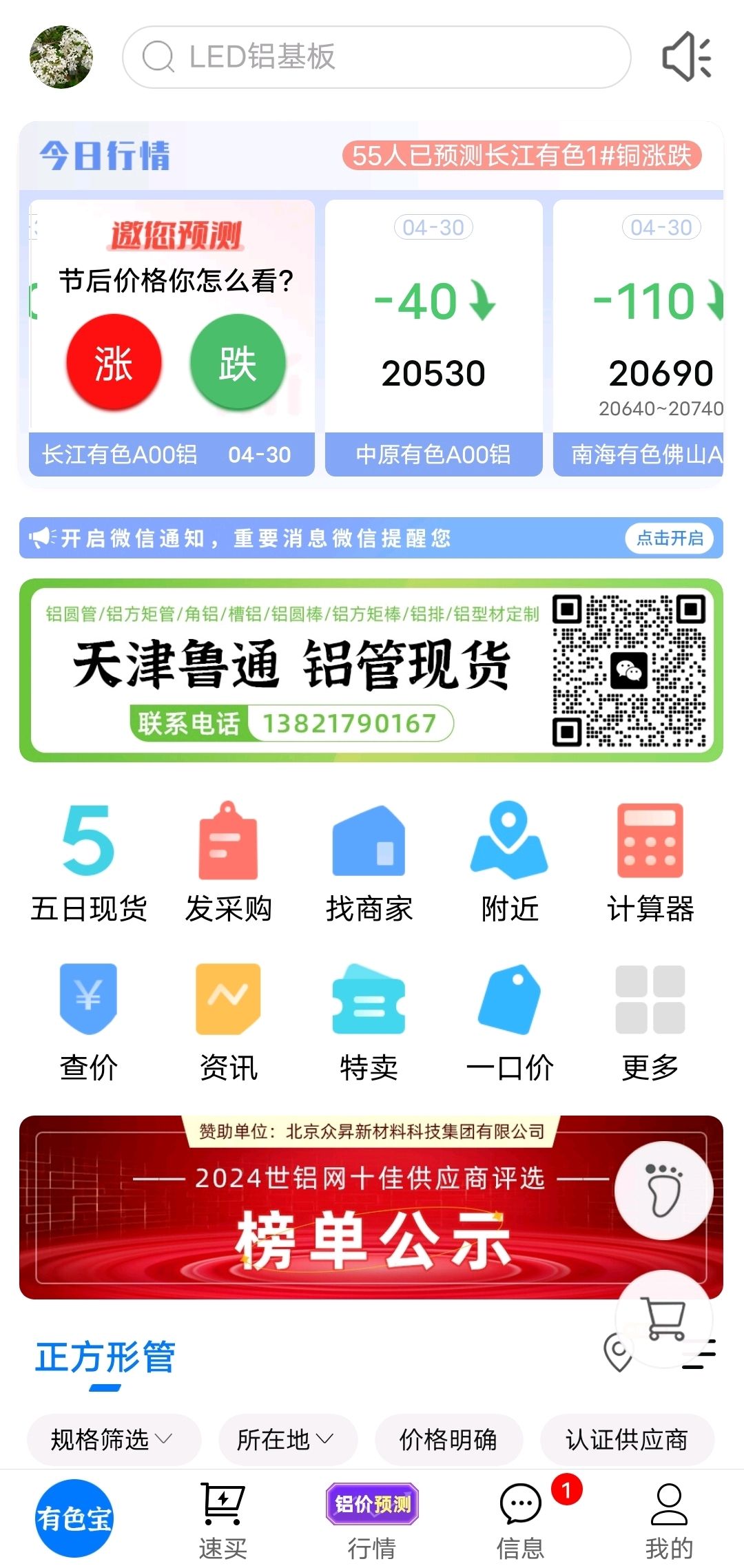
Task: Open the profile avatar picture
Action: [61, 57]
